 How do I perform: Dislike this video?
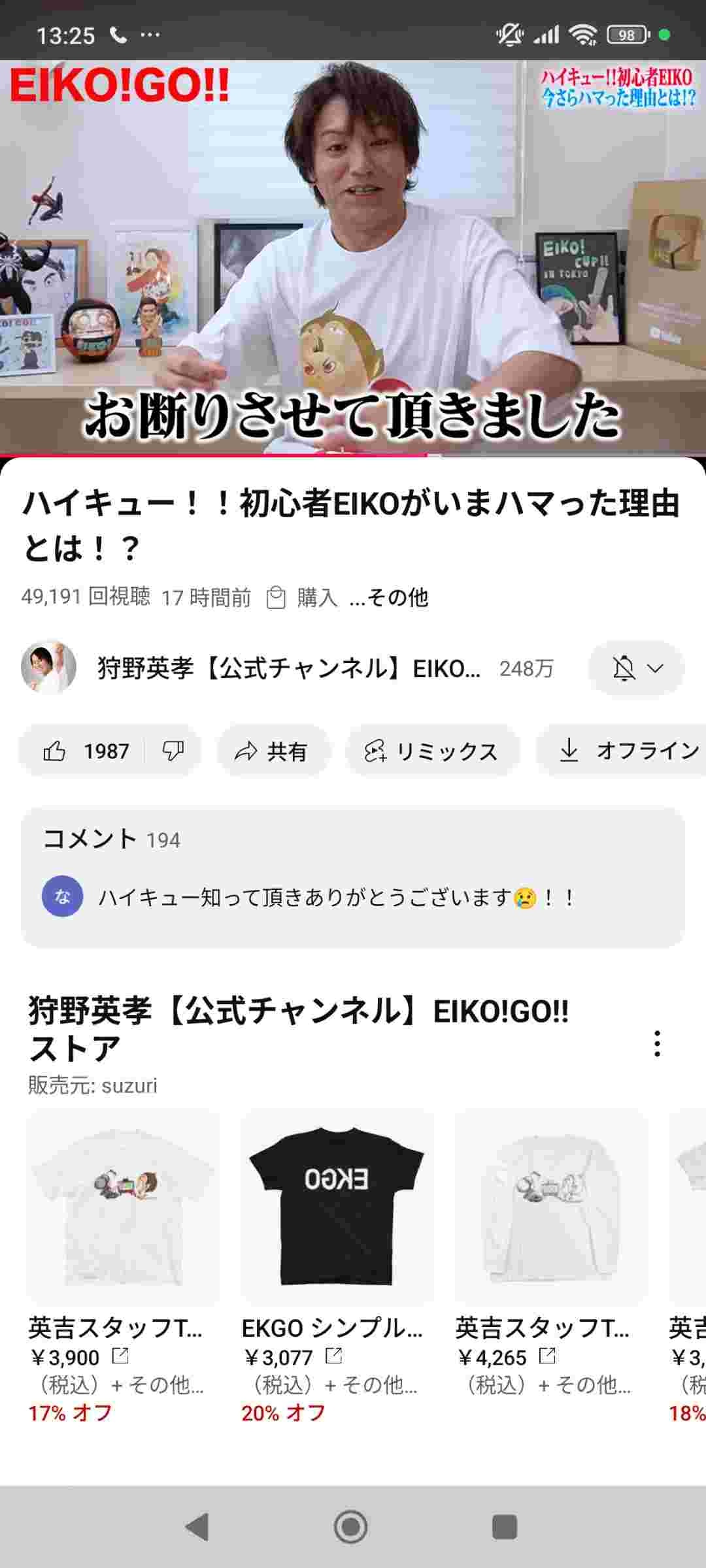[x=173, y=751]
